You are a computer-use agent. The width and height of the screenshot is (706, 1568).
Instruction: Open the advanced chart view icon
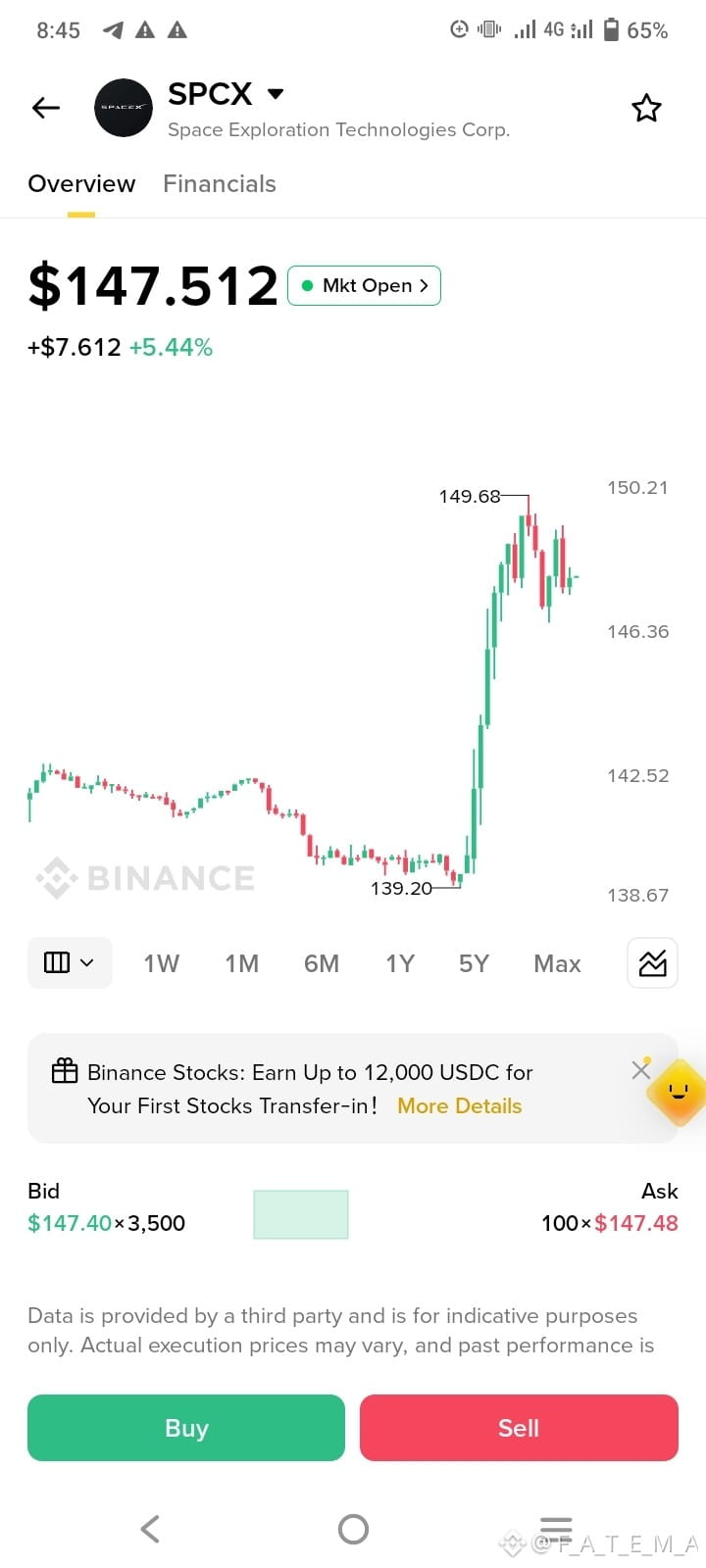click(652, 962)
